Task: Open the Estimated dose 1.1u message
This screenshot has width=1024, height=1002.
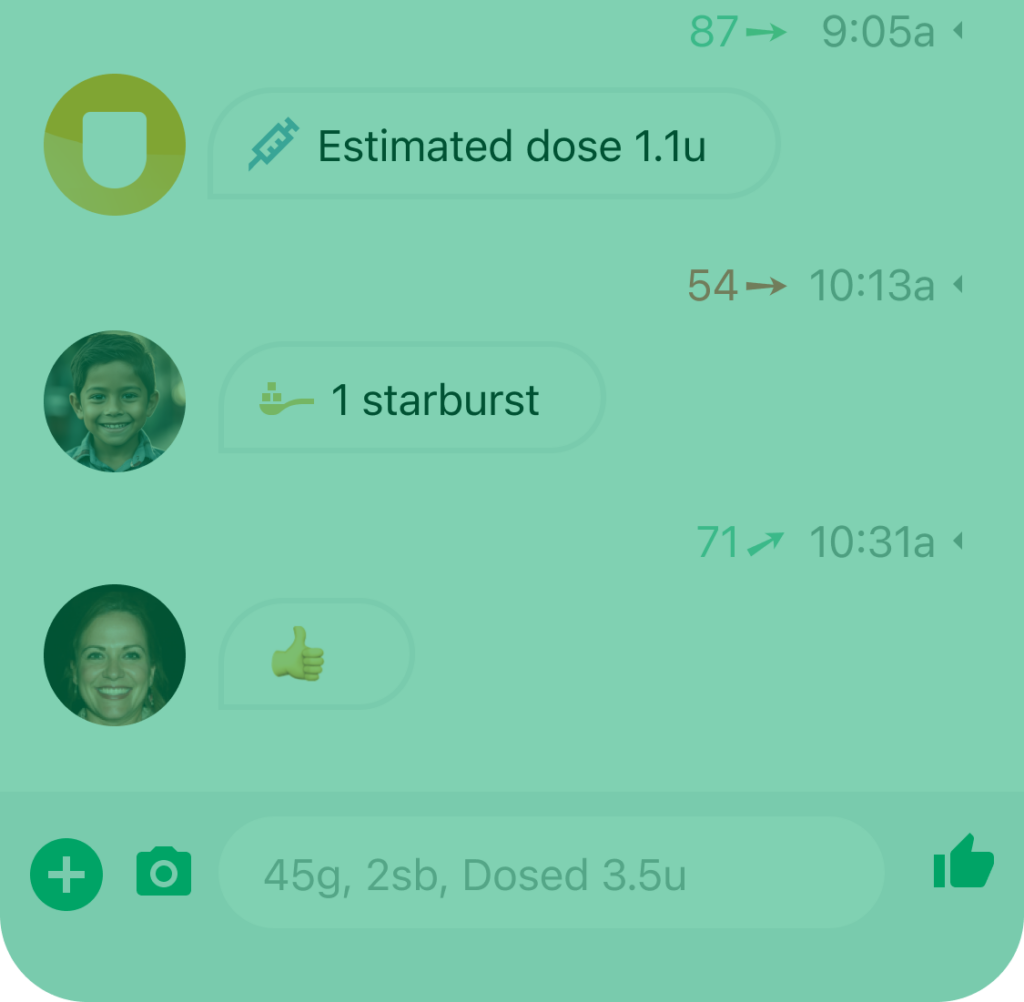Action: click(494, 146)
